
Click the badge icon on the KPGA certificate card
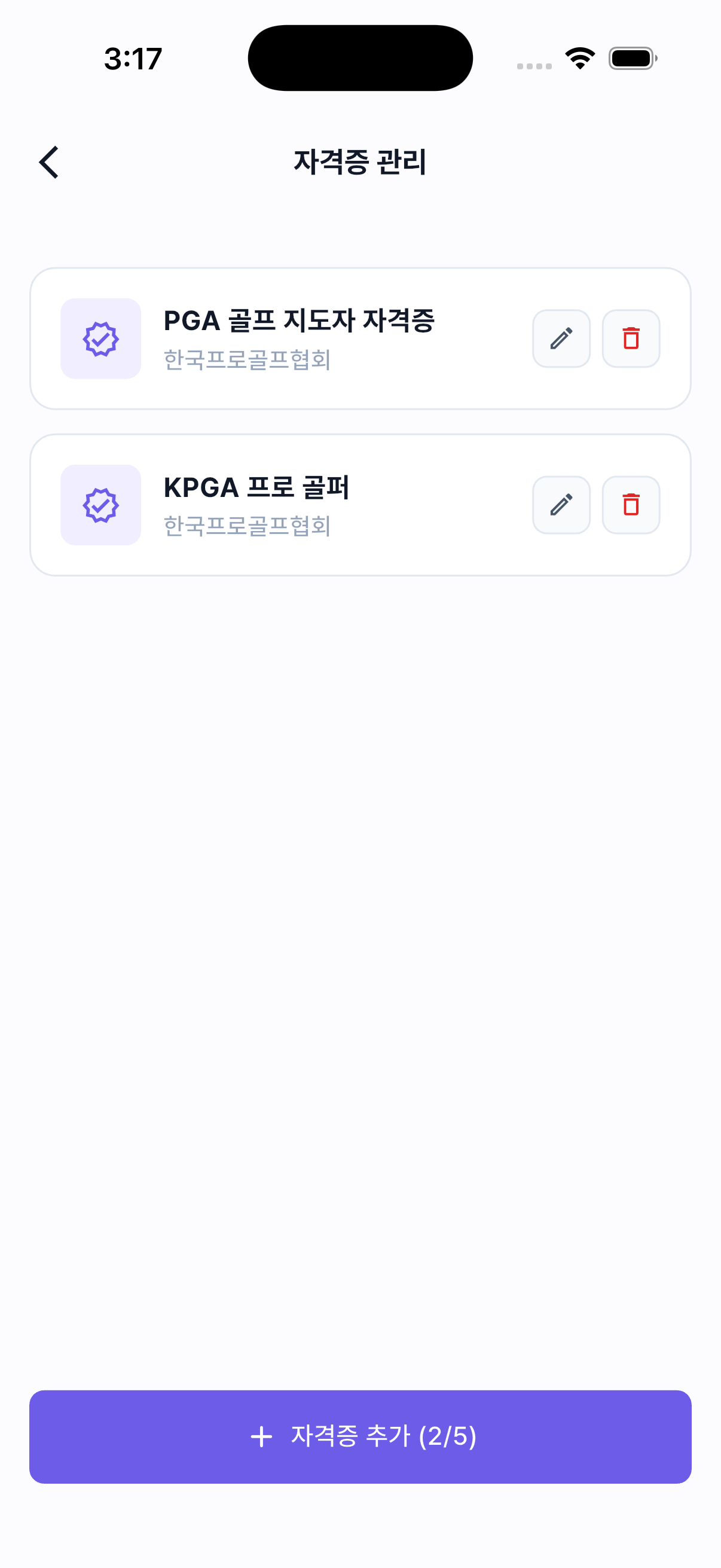pyautogui.click(x=100, y=505)
